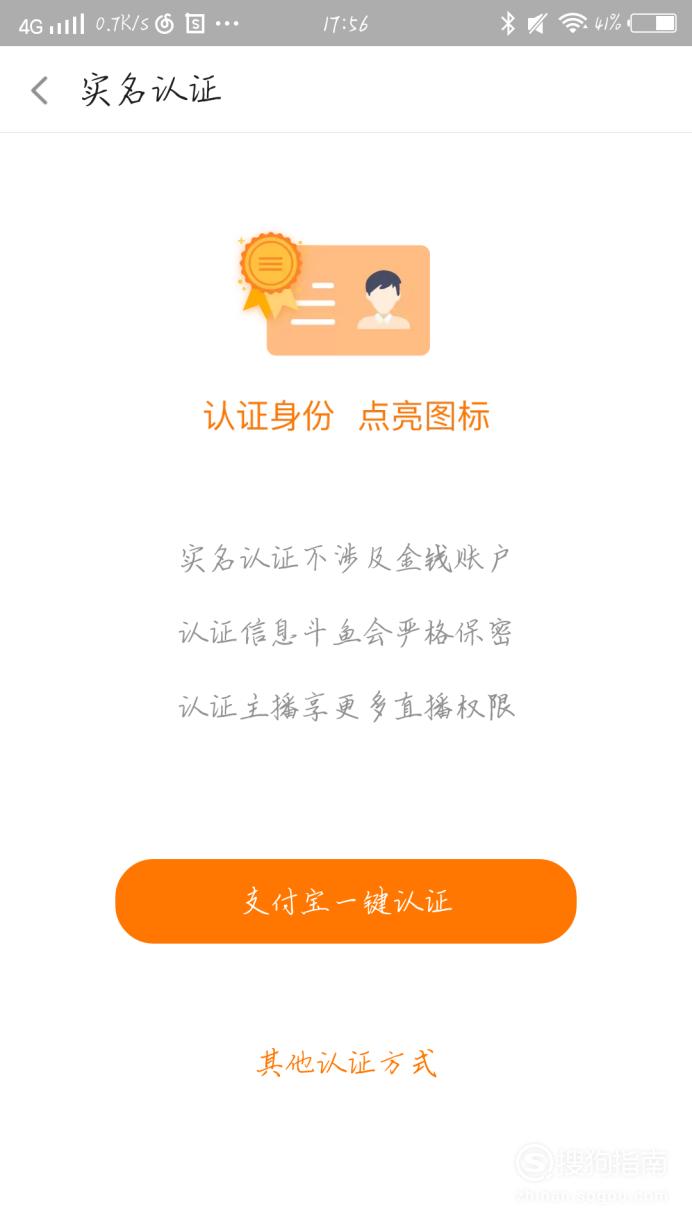This screenshot has height=1230, width=692.
Task: Go back from the 实名认证 page
Action: point(39,91)
